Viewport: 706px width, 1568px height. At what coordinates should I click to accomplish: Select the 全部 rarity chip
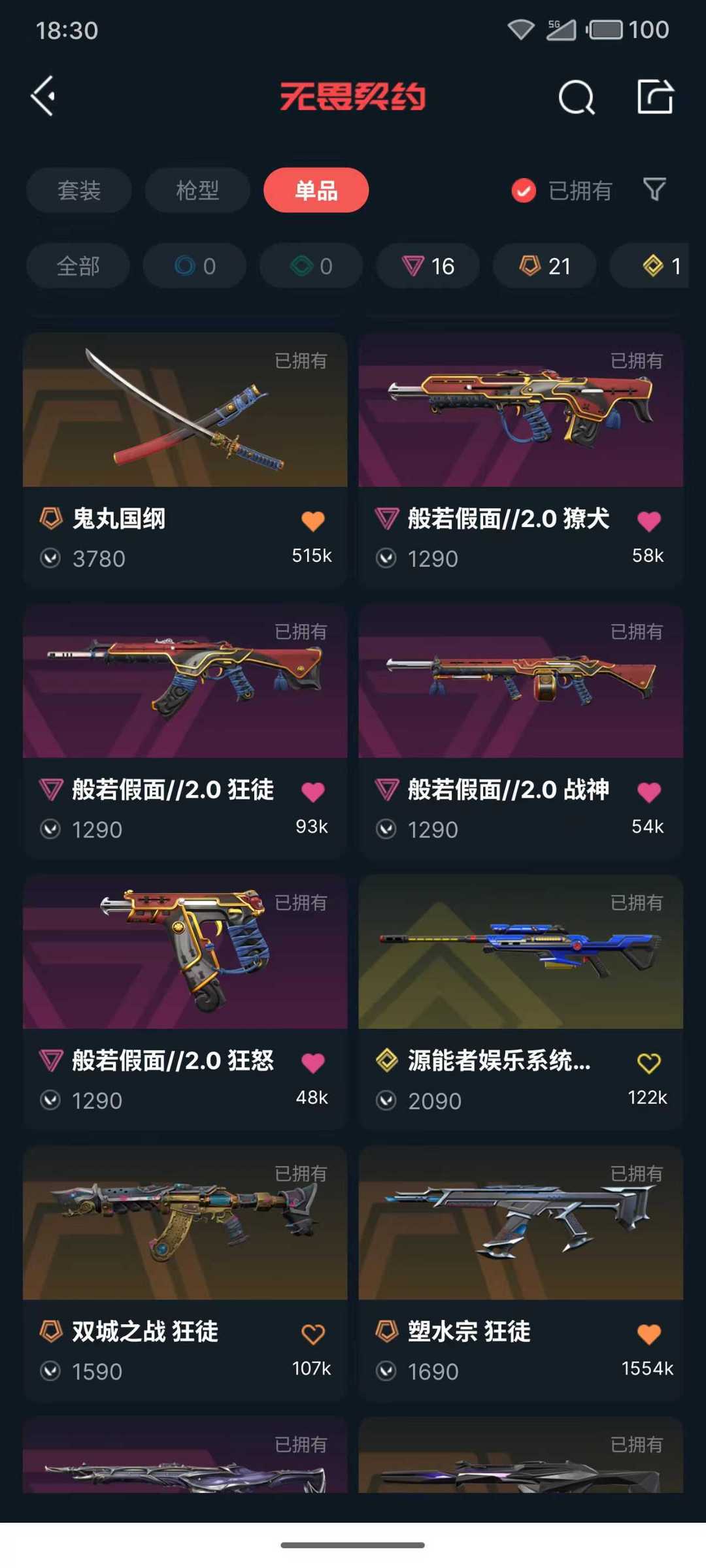click(78, 266)
